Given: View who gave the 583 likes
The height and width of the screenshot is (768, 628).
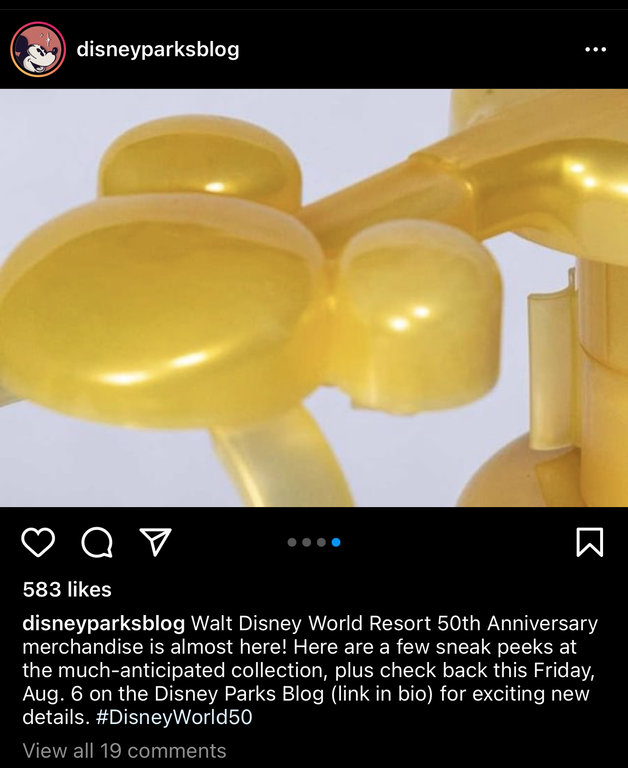Looking at the screenshot, I should (67, 589).
